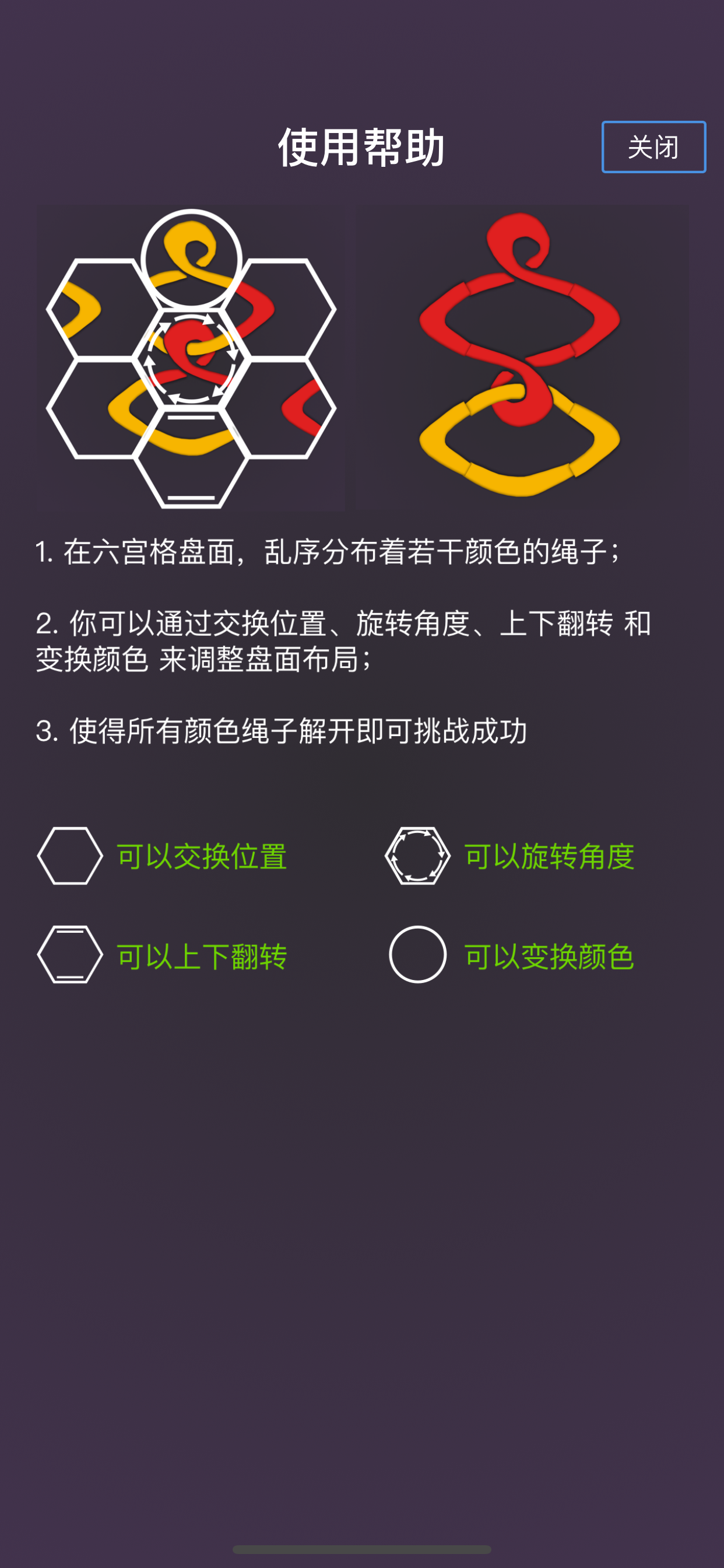Click the rotation-arrows hexagon icon
The image size is (724, 1568).
tap(416, 856)
